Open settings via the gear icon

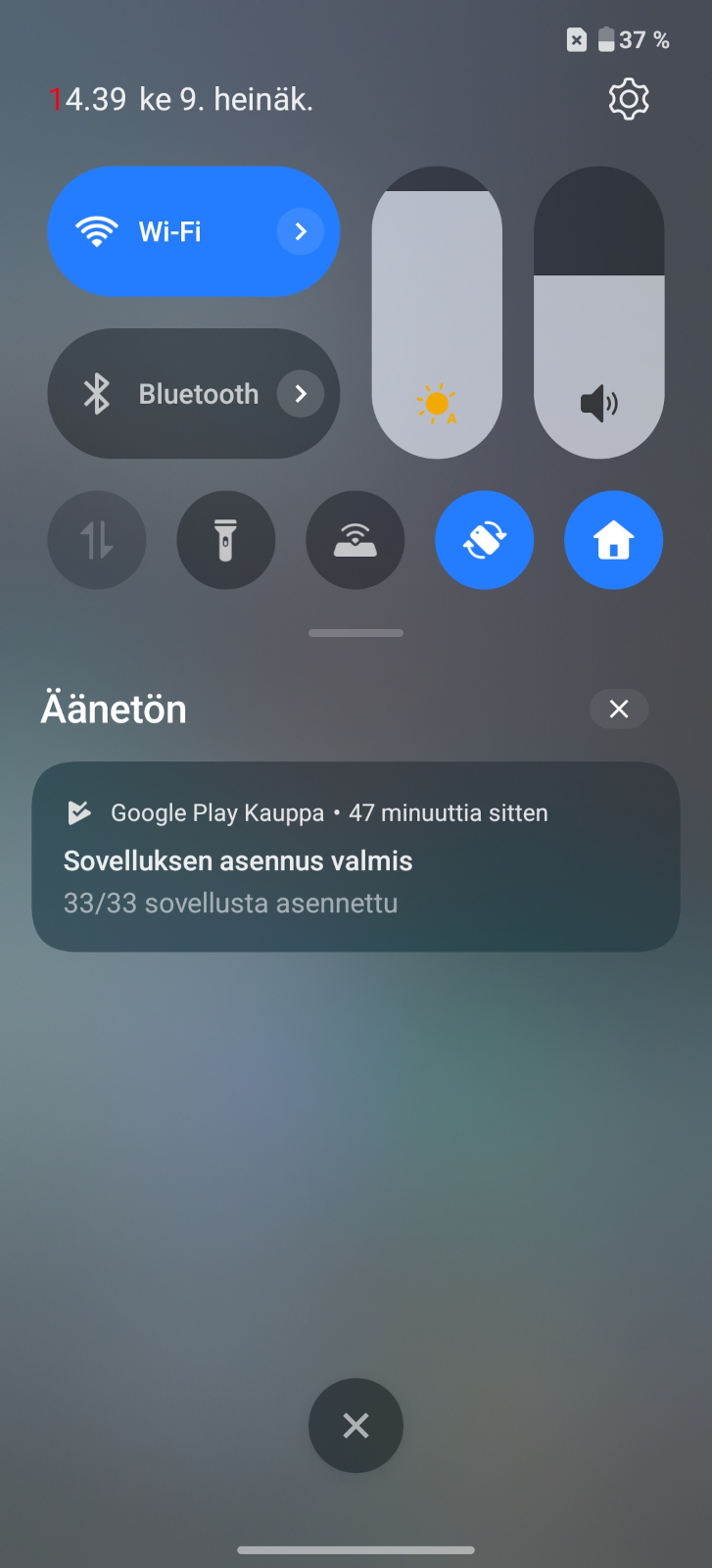coord(629,99)
